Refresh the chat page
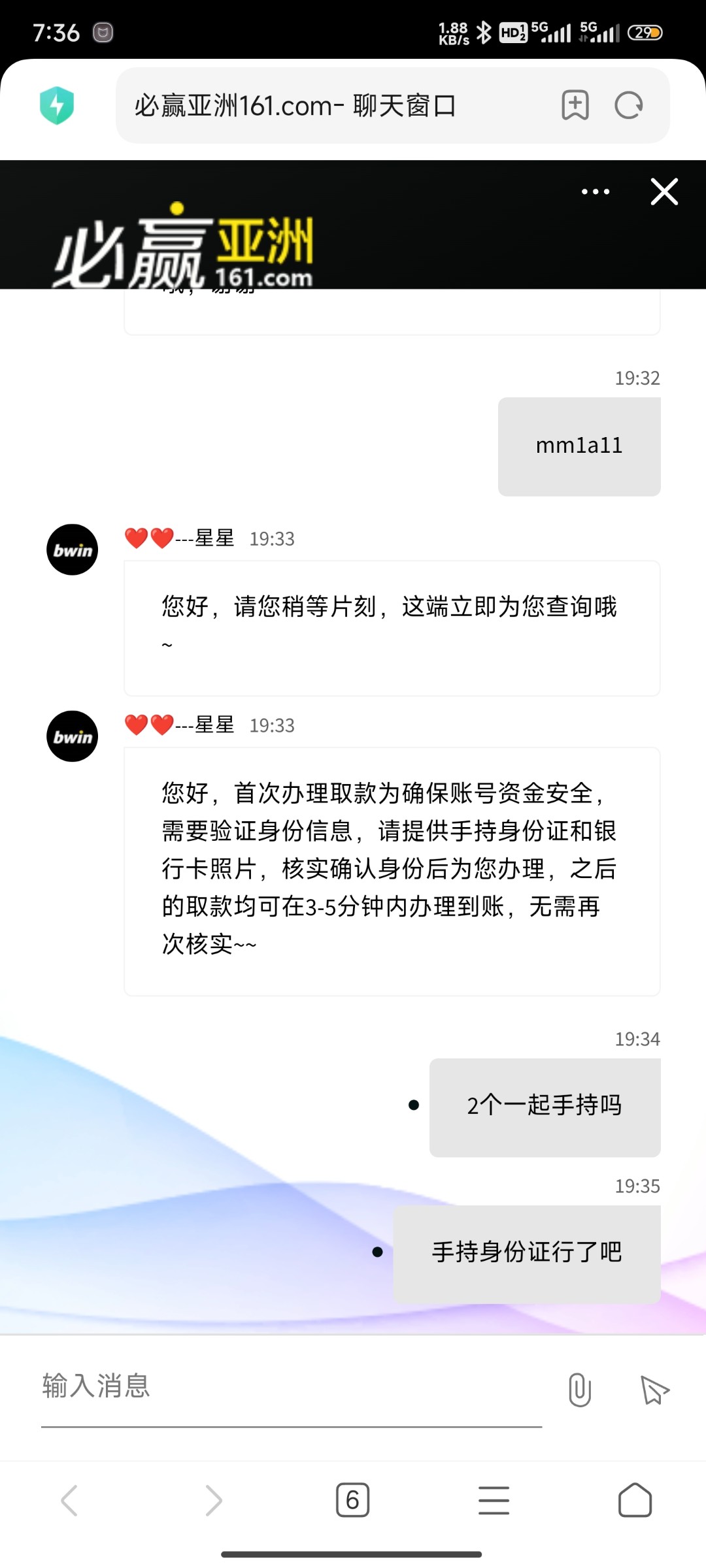The width and height of the screenshot is (706, 1568). 629,105
